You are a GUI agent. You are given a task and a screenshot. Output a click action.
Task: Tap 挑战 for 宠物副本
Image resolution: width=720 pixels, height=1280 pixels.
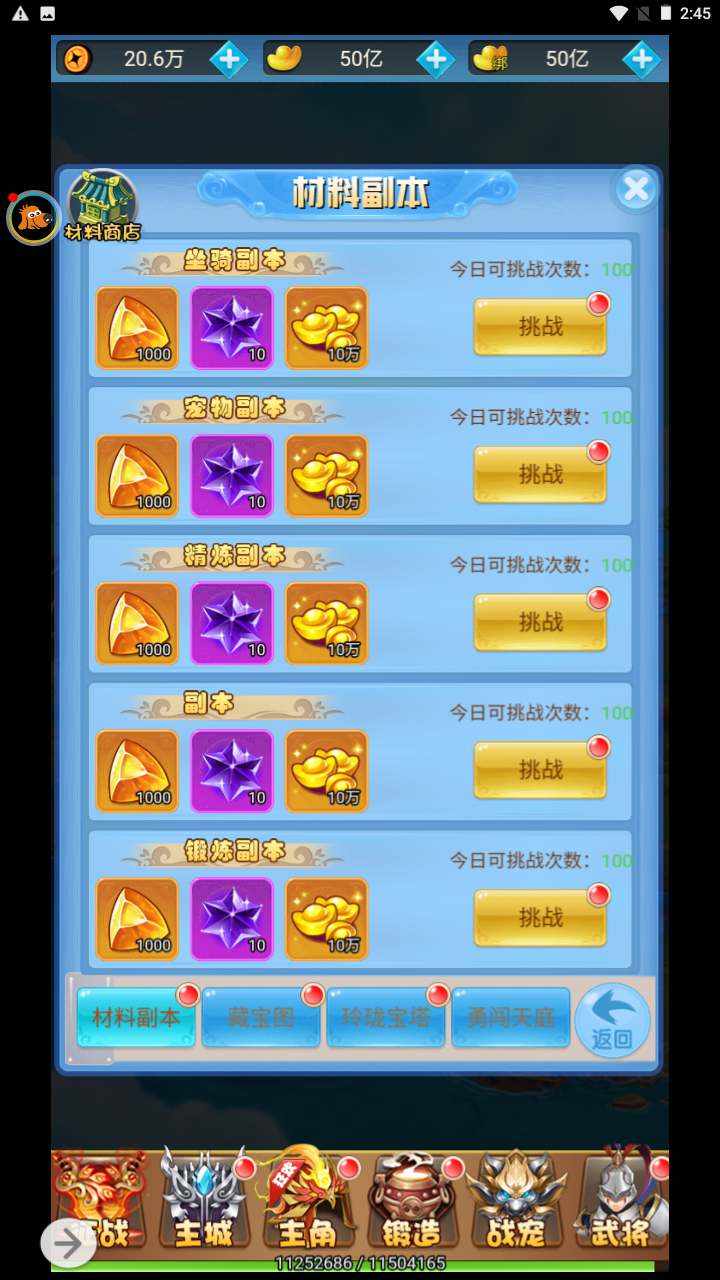pos(540,475)
